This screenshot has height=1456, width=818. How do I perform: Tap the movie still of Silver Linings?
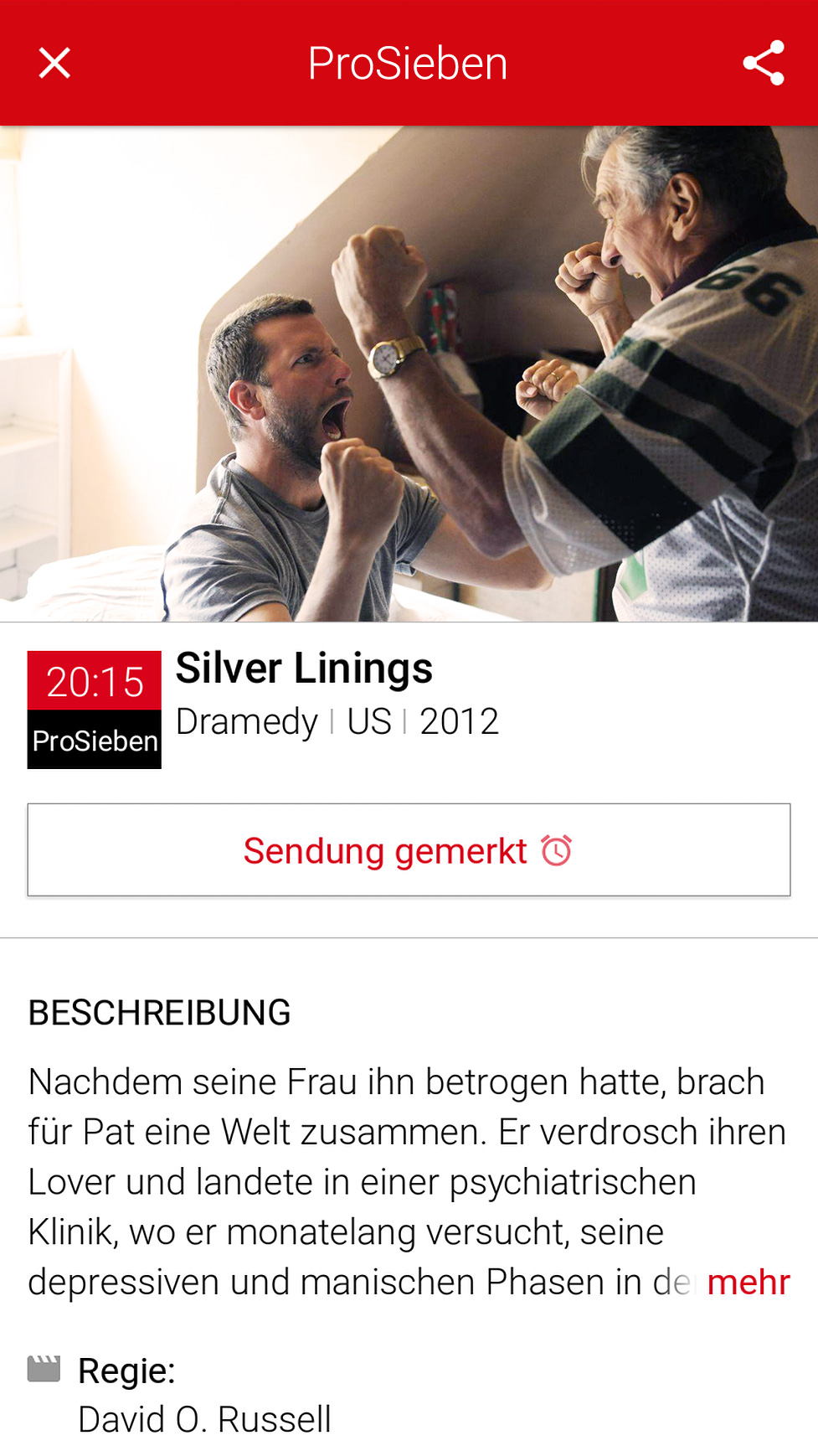point(409,373)
